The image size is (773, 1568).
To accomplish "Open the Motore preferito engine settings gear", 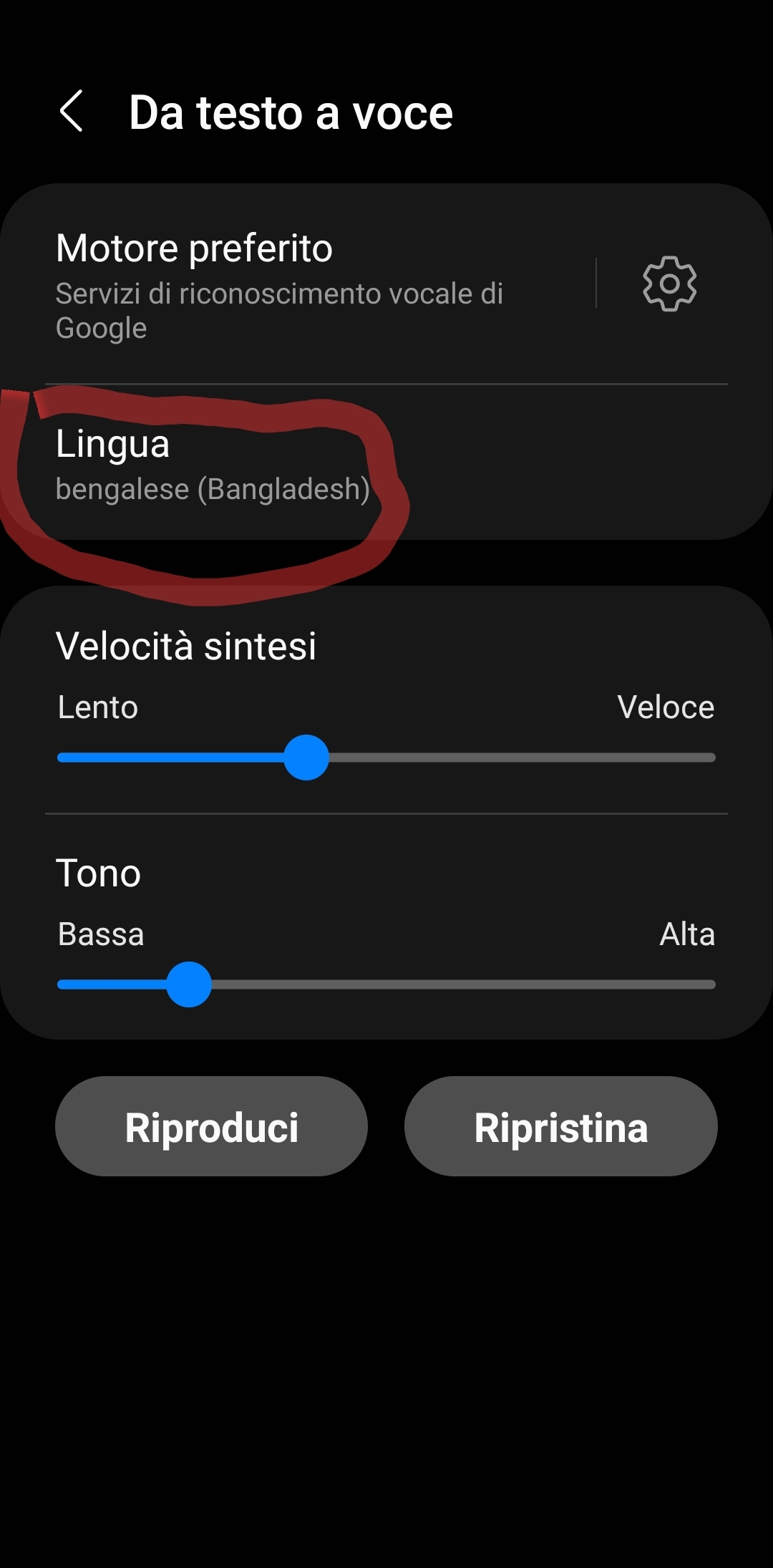I will [x=669, y=284].
